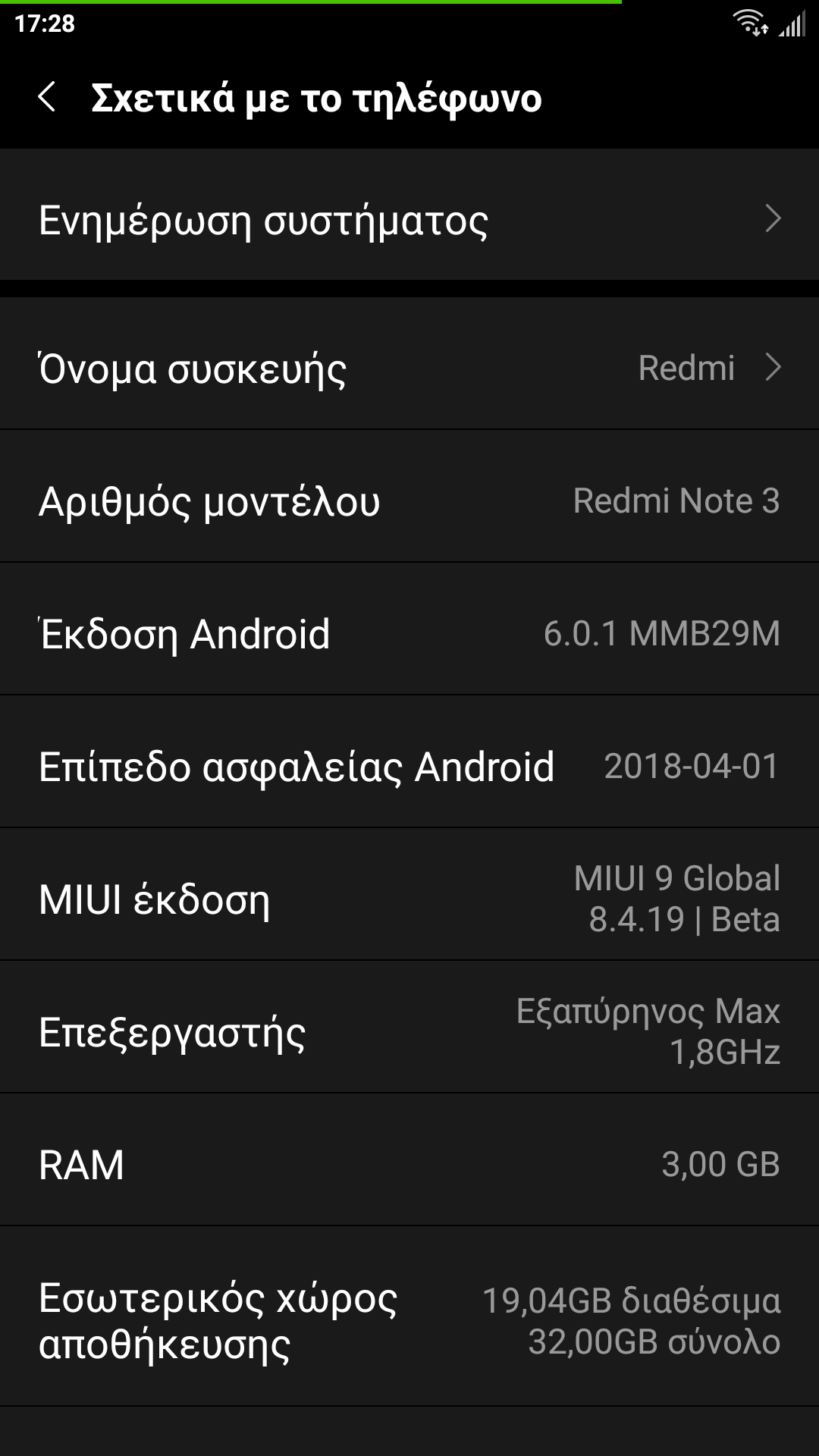
Task: Select the Επίπεδο ασφαλείας Android row
Action: [x=409, y=766]
